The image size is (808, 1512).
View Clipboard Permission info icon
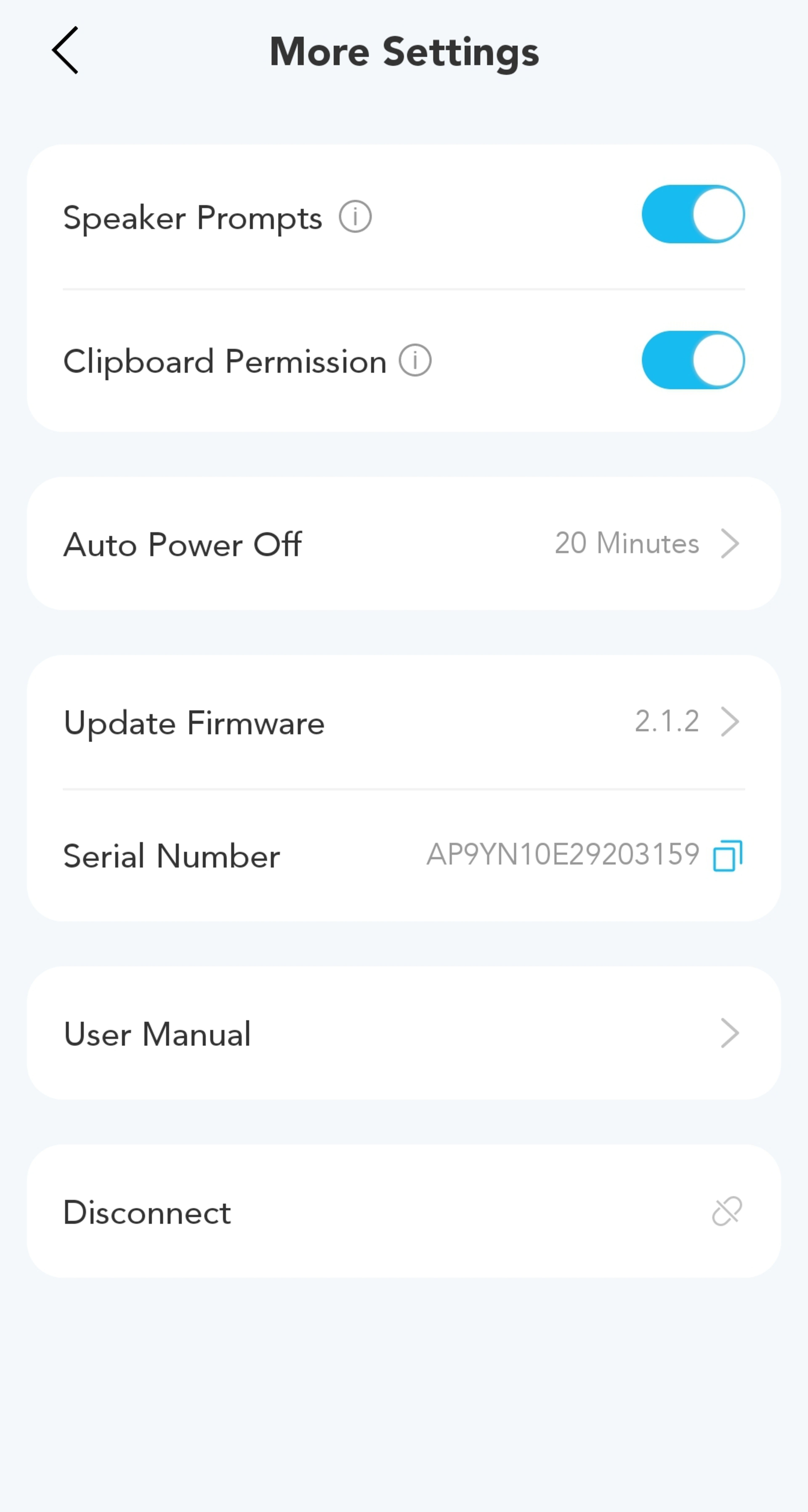click(x=415, y=360)
